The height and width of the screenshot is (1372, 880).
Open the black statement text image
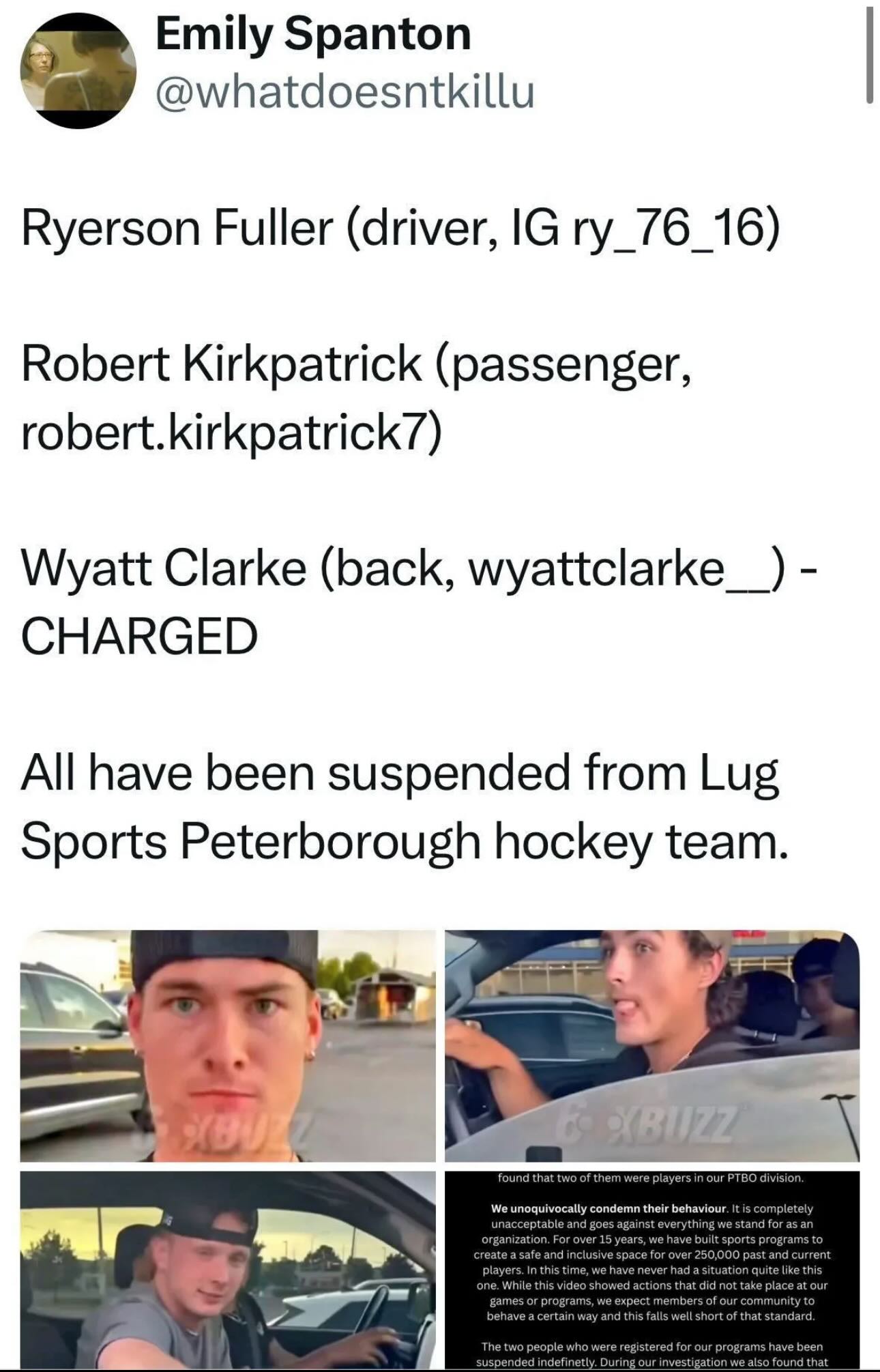click(x=651, y=1270)
